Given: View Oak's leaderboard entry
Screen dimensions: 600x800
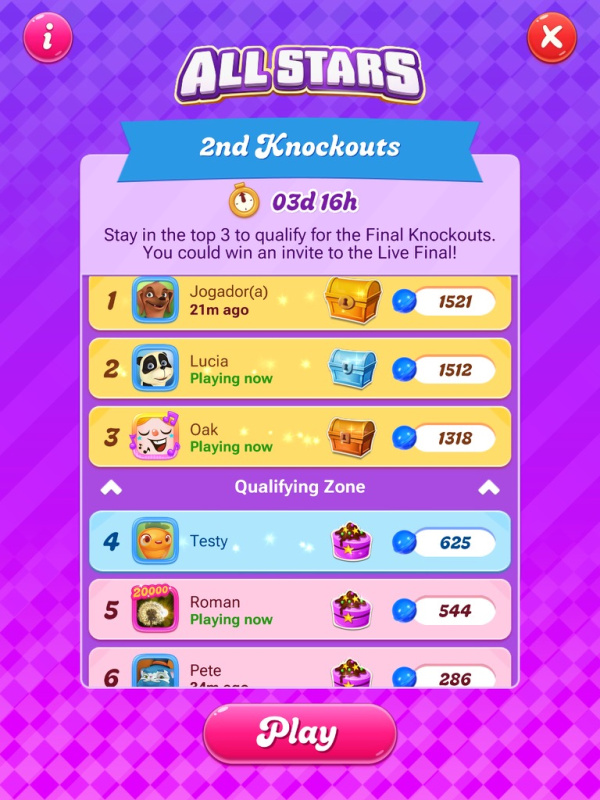Looking at the screenshot, I should click(300, 437).
